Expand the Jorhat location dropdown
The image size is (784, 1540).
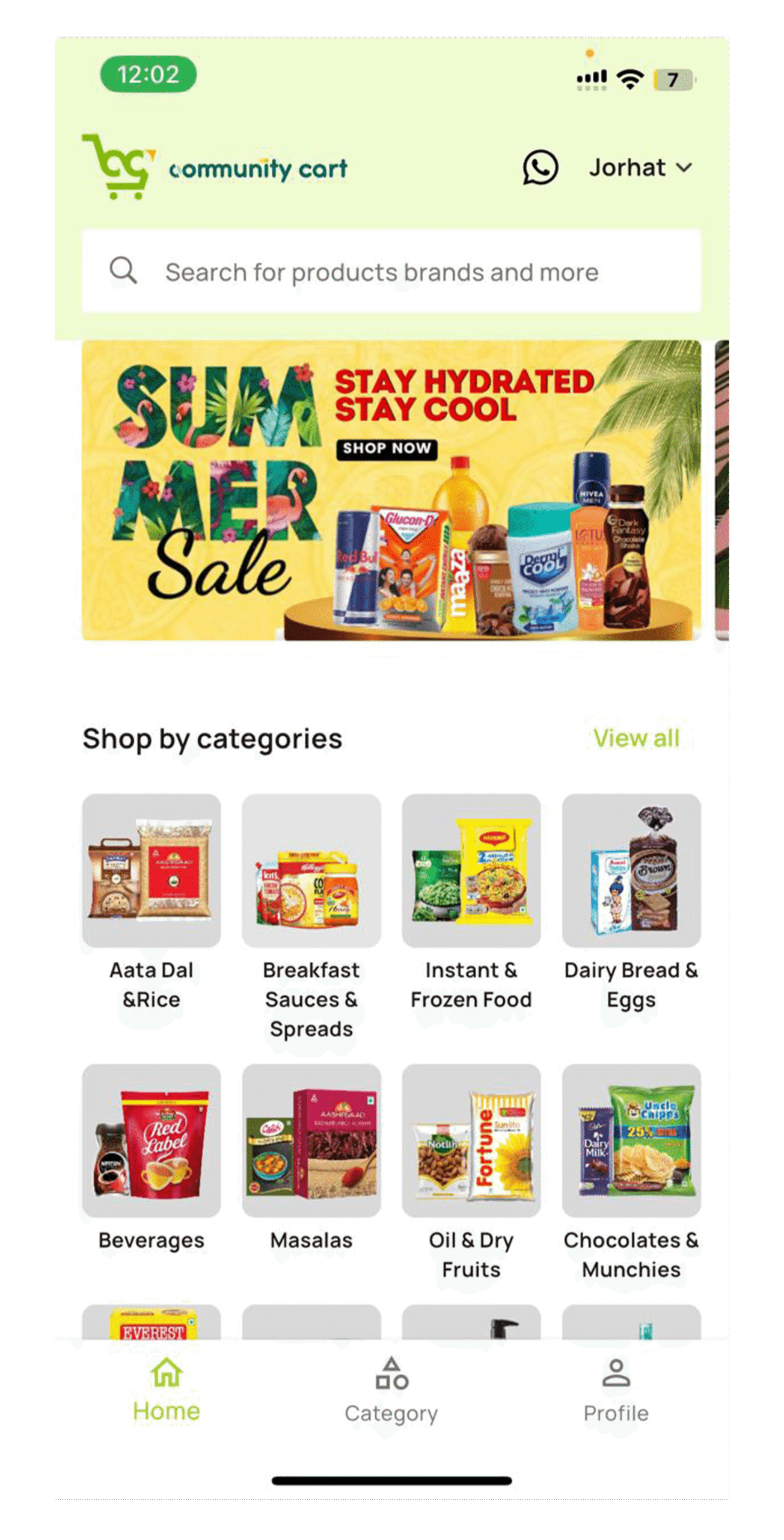[640, 167]
